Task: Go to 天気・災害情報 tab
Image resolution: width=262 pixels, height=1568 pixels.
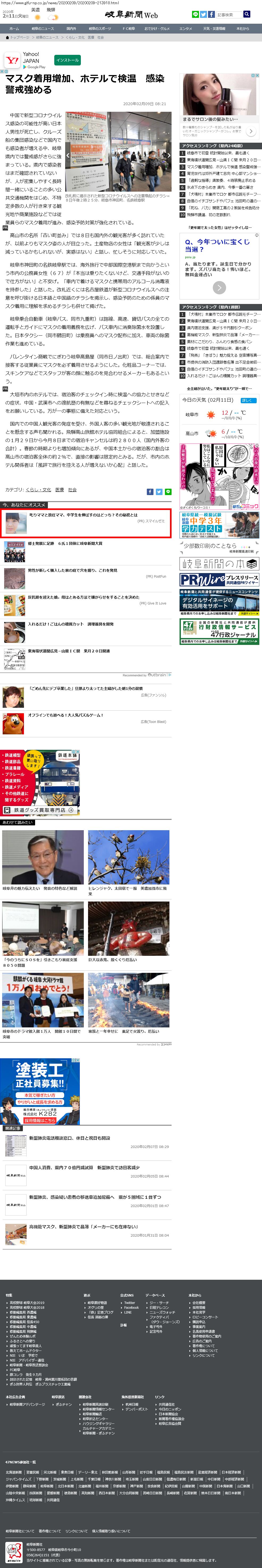Action: tap(214, 28)
